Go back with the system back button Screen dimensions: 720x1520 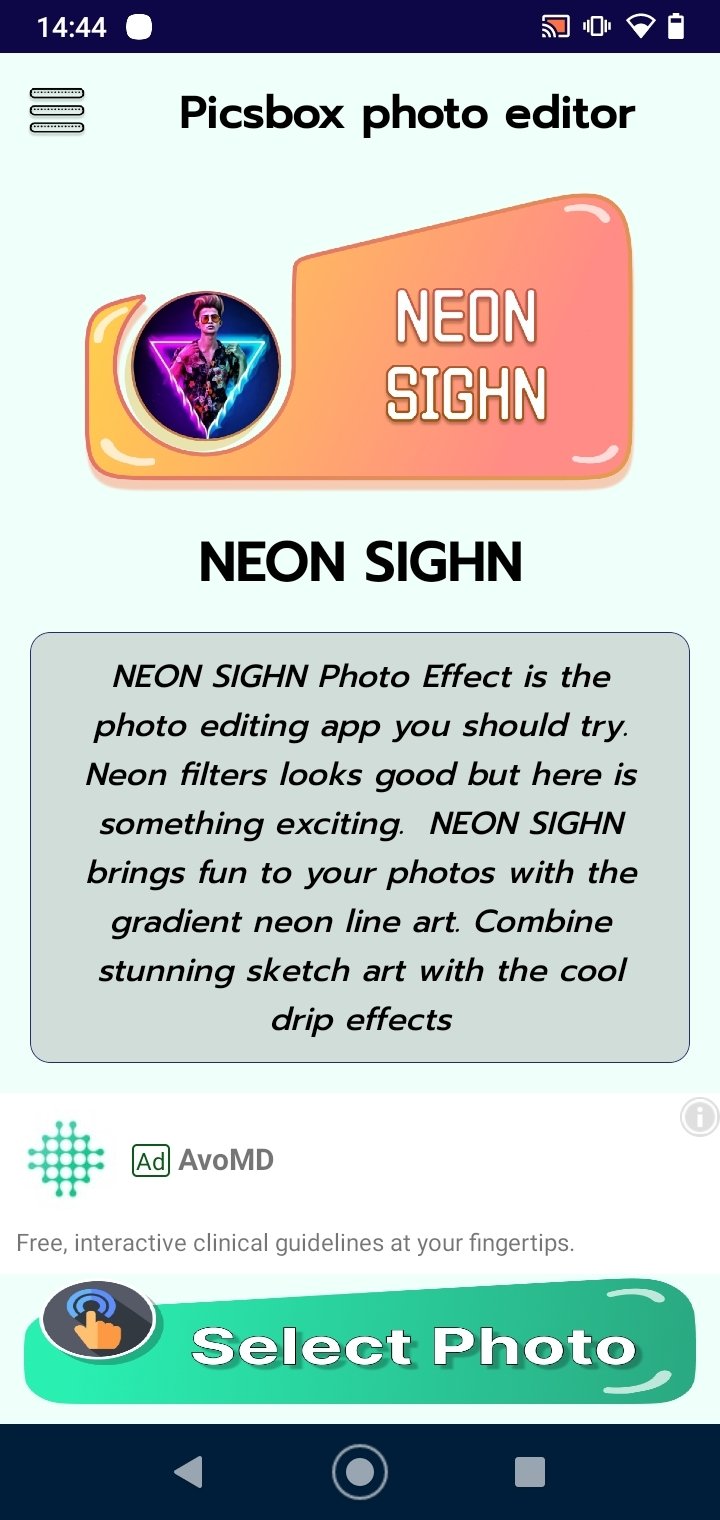tap(188, 1471)
